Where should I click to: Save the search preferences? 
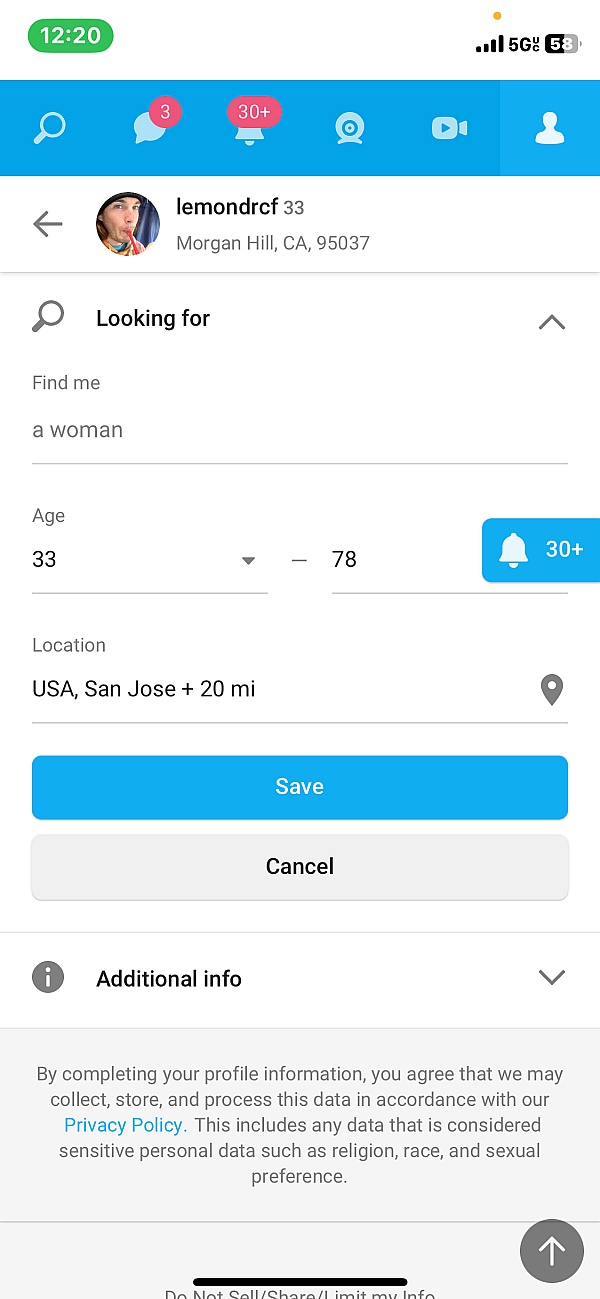[x=300, y=787]
